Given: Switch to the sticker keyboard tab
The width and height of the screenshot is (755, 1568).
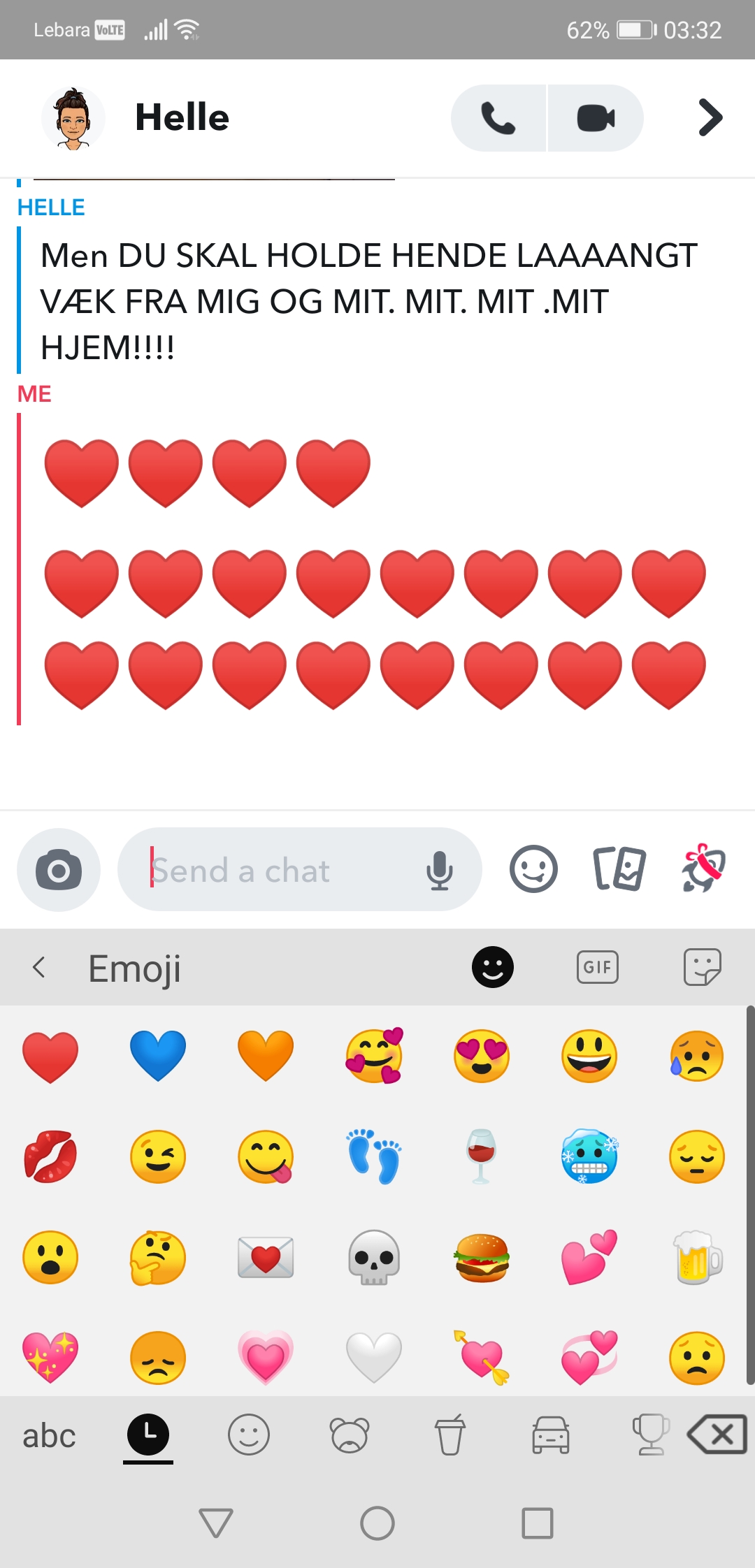Looking at the screenshot, I should pos(702,968).
